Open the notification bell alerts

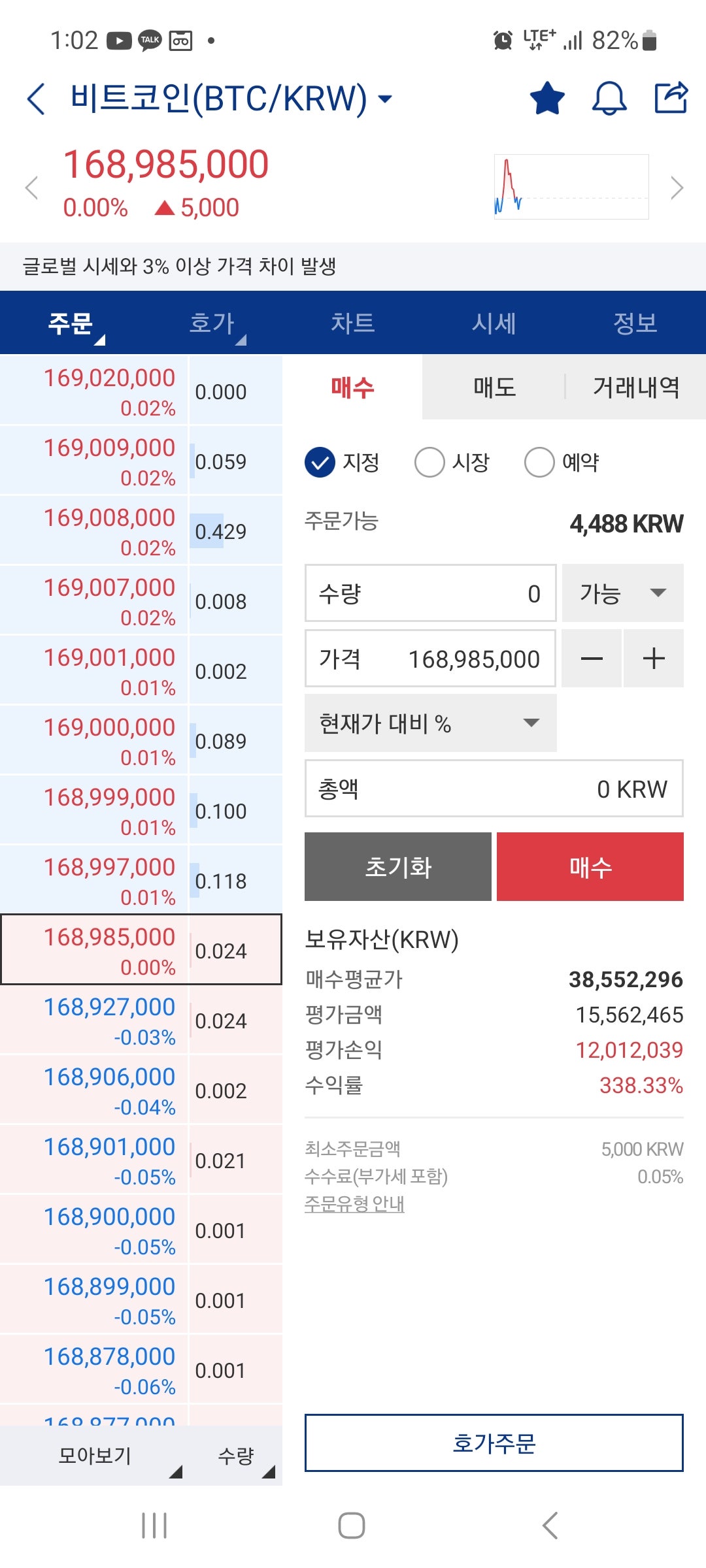tap(608, 97)
